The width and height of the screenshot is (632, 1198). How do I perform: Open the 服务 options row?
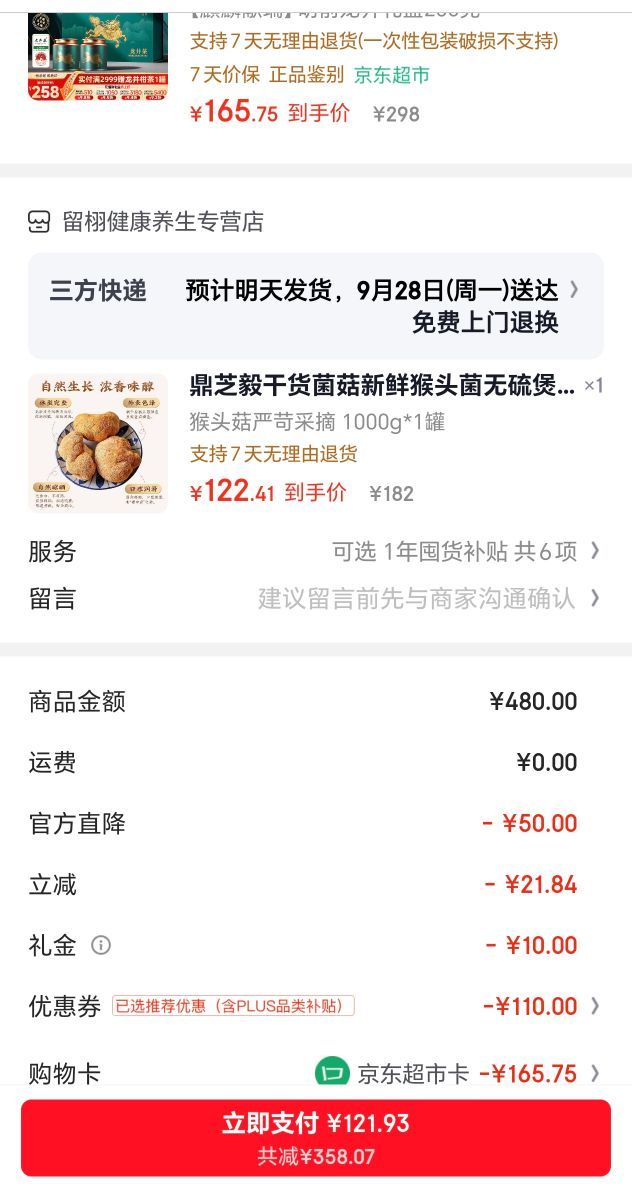pyautogui.click(x=316, y=551)
